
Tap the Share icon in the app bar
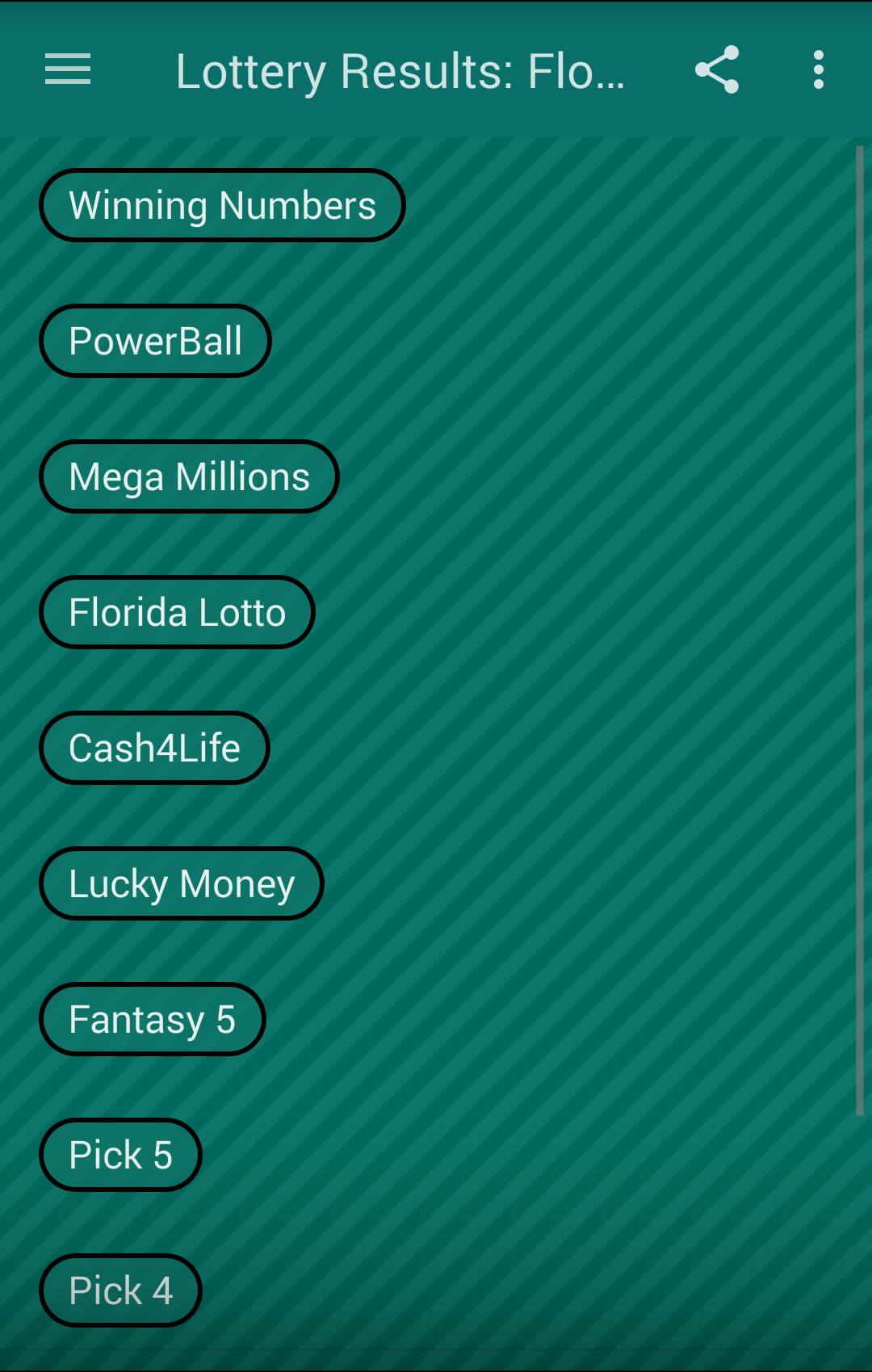point(717,69)
